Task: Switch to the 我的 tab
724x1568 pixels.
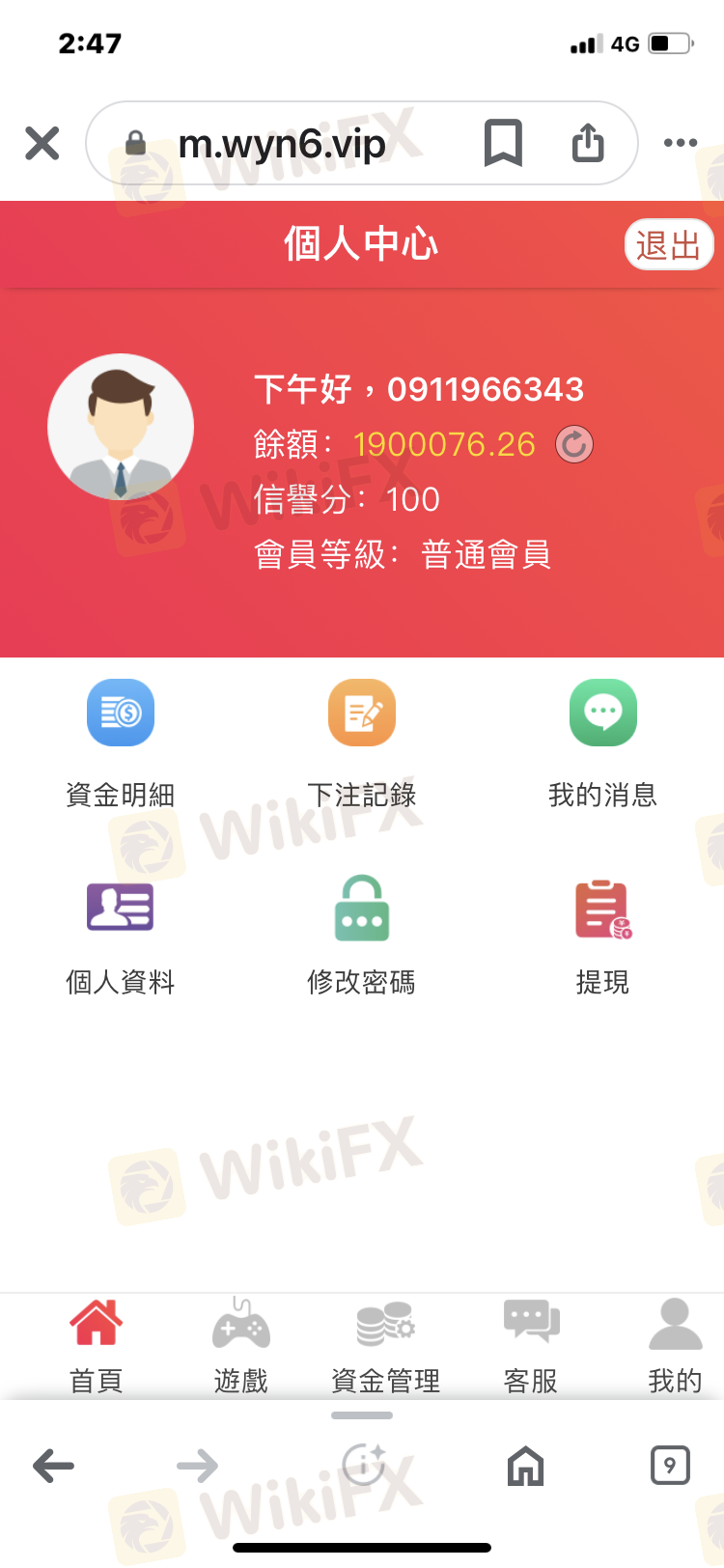Action: (x=676, y=1346)
